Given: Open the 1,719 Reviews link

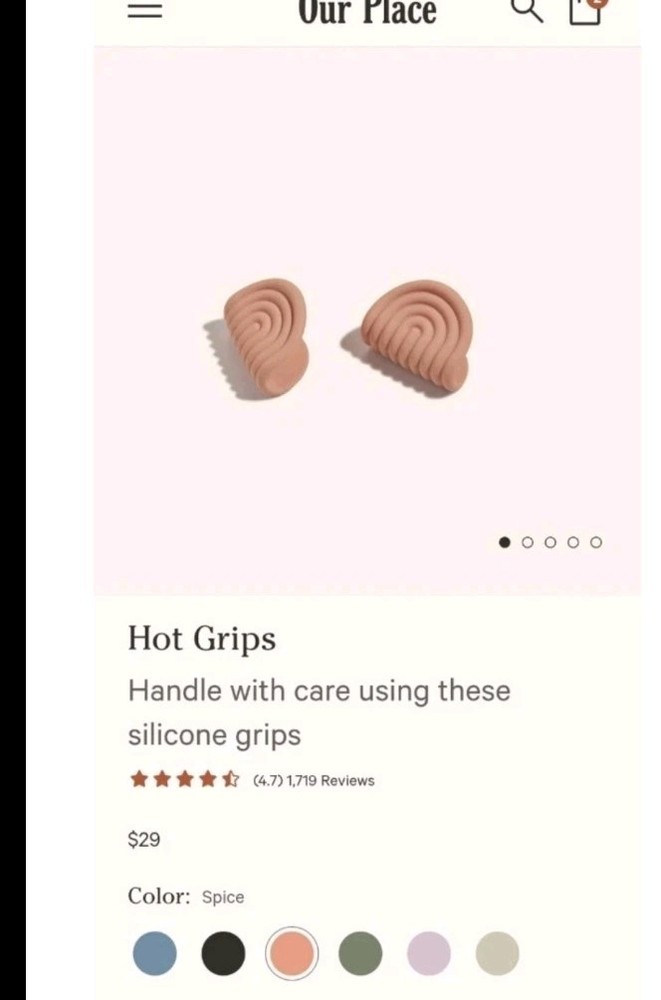Looking at the screenshot, I should (330, 781).
